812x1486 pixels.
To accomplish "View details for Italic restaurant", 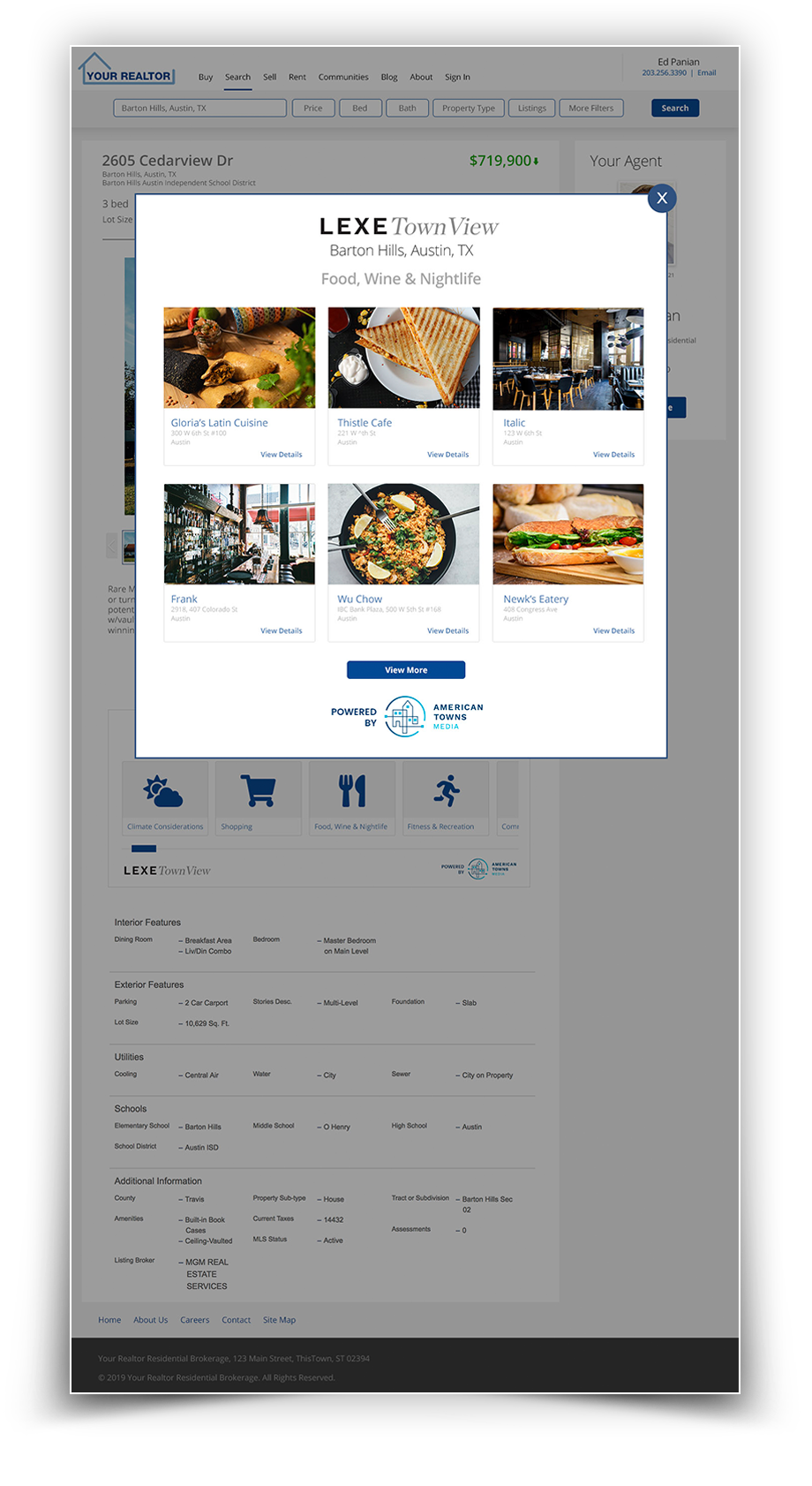I will tap(613, 455).
